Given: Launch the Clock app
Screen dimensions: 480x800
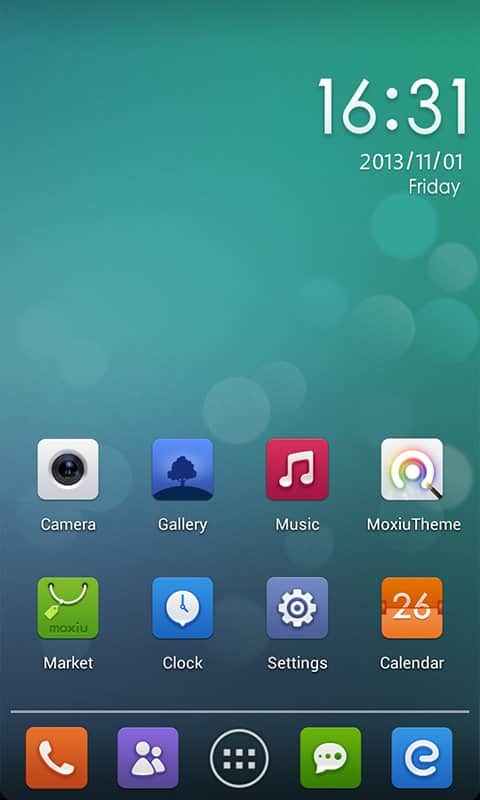Looking at the screenshot, I should coord(183,608).
